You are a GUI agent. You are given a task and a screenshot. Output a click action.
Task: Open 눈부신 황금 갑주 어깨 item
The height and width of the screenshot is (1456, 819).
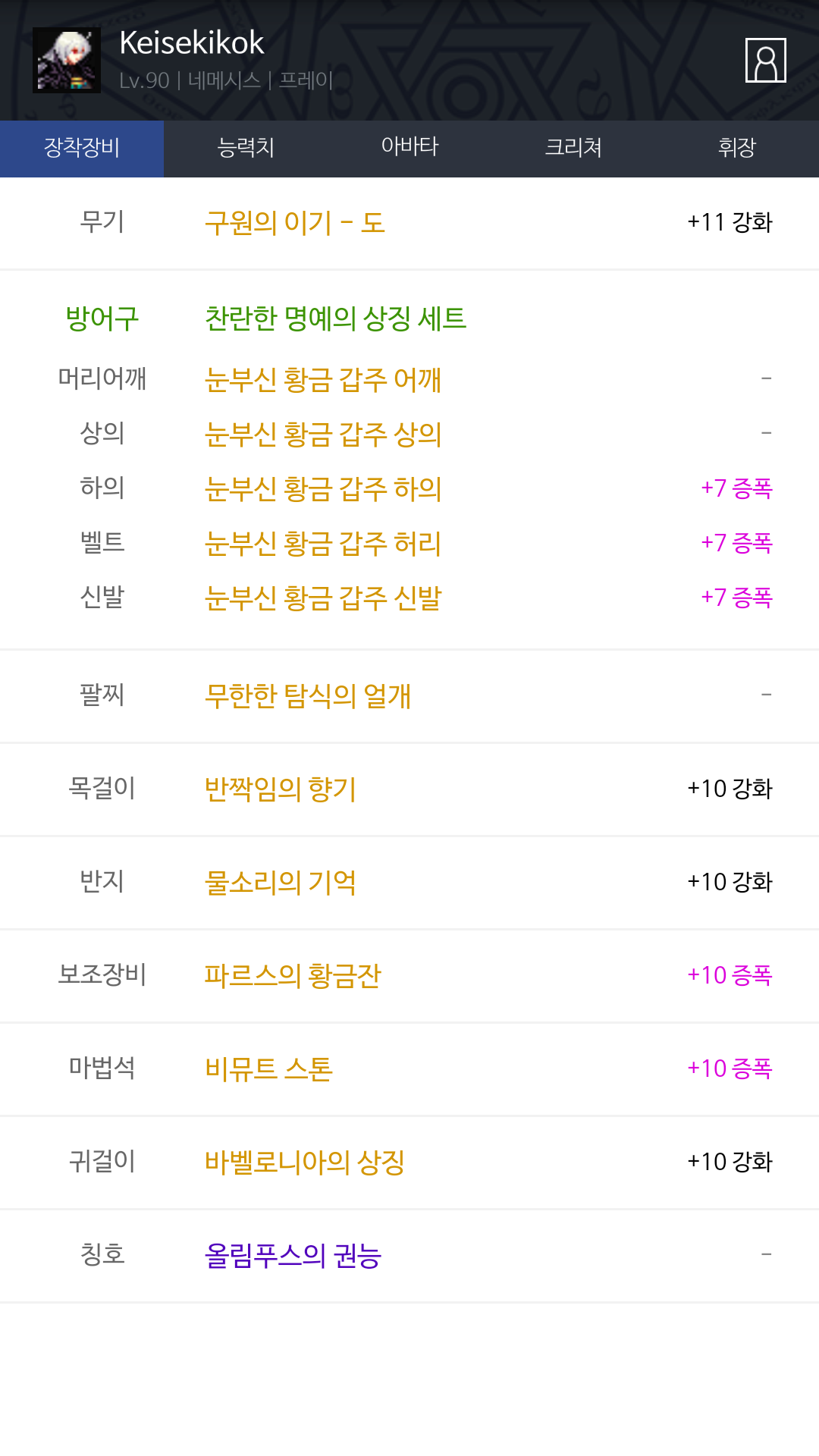[x=323, y=380]
